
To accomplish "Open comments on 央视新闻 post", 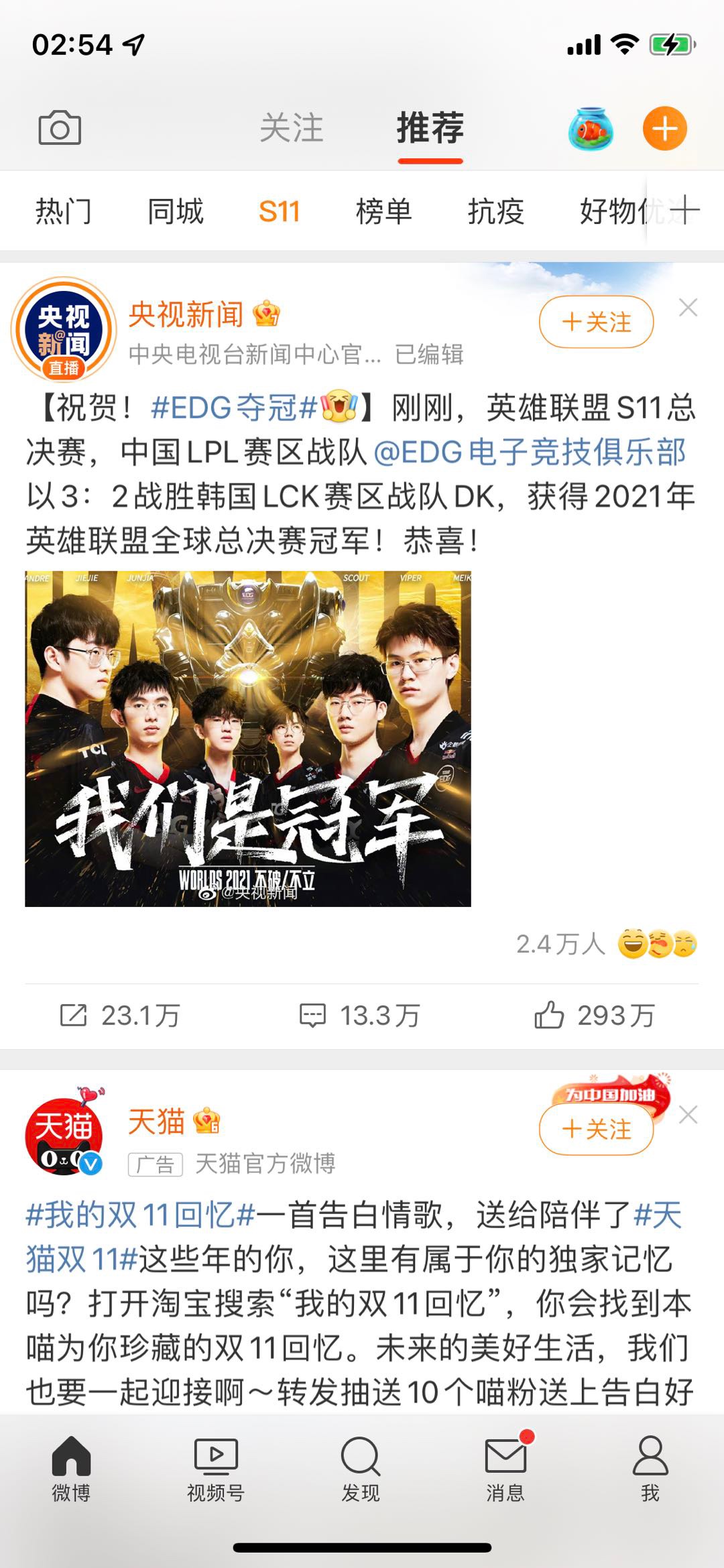I will pyautogui.click(x=360, y=1016).
